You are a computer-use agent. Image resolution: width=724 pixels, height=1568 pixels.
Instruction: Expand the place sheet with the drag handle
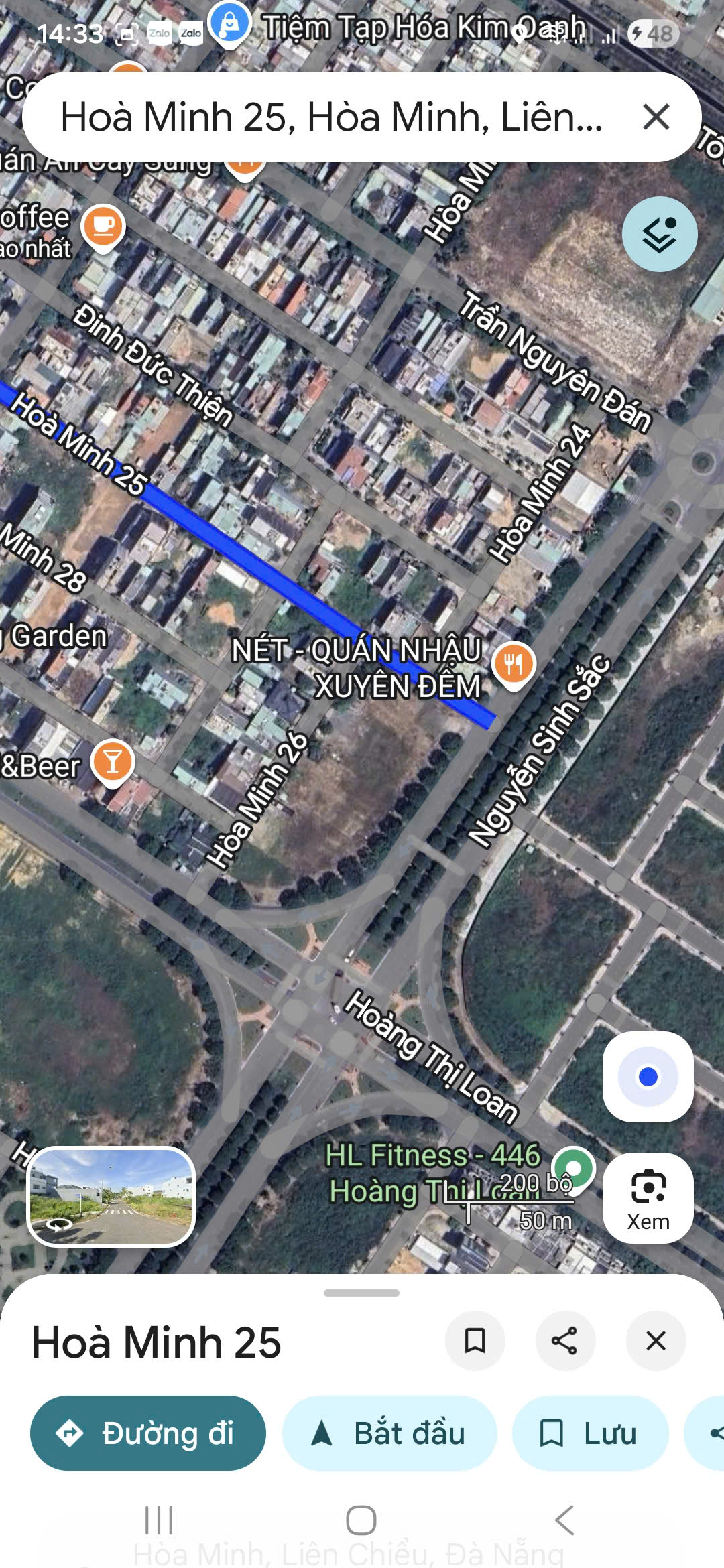coord(361,1293)
